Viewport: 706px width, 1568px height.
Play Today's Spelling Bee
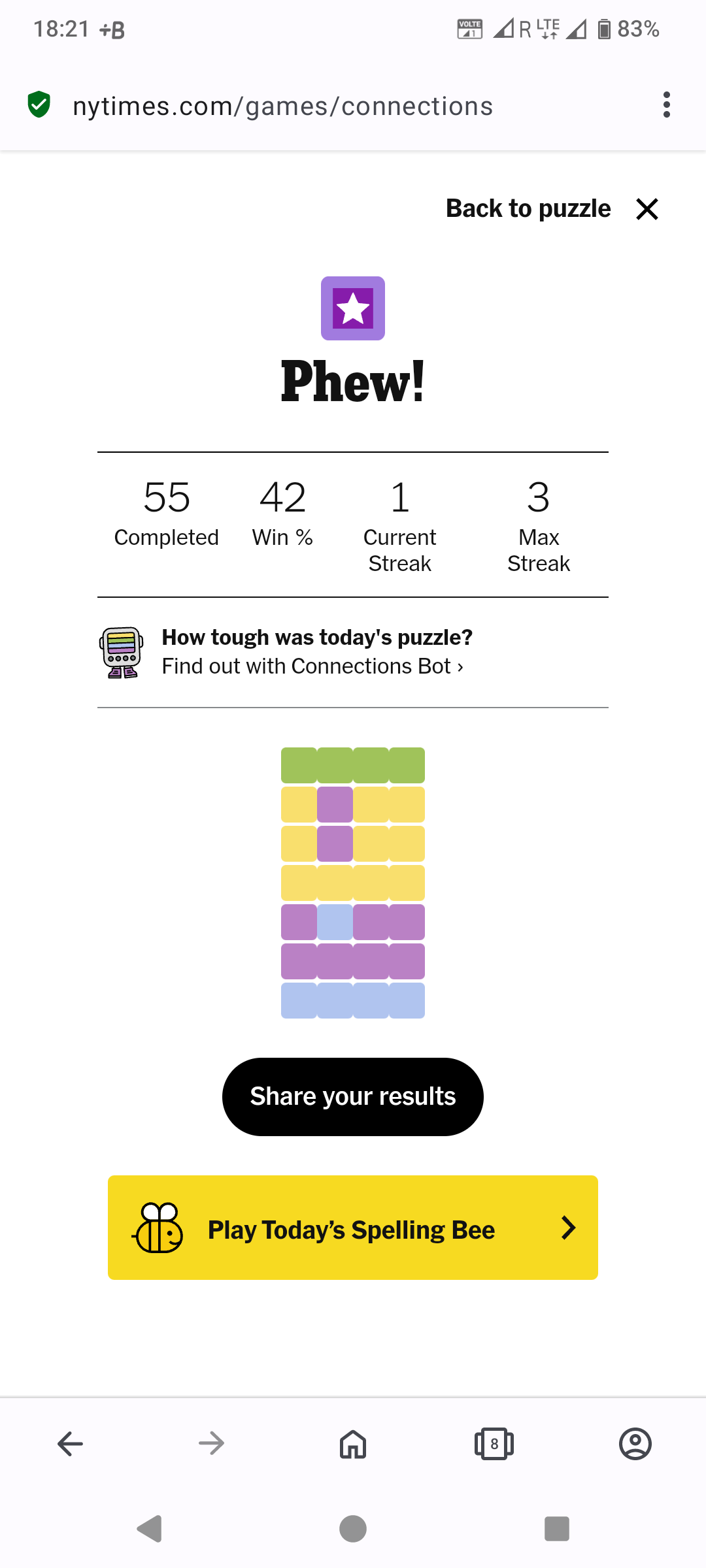click(353, 1228)
